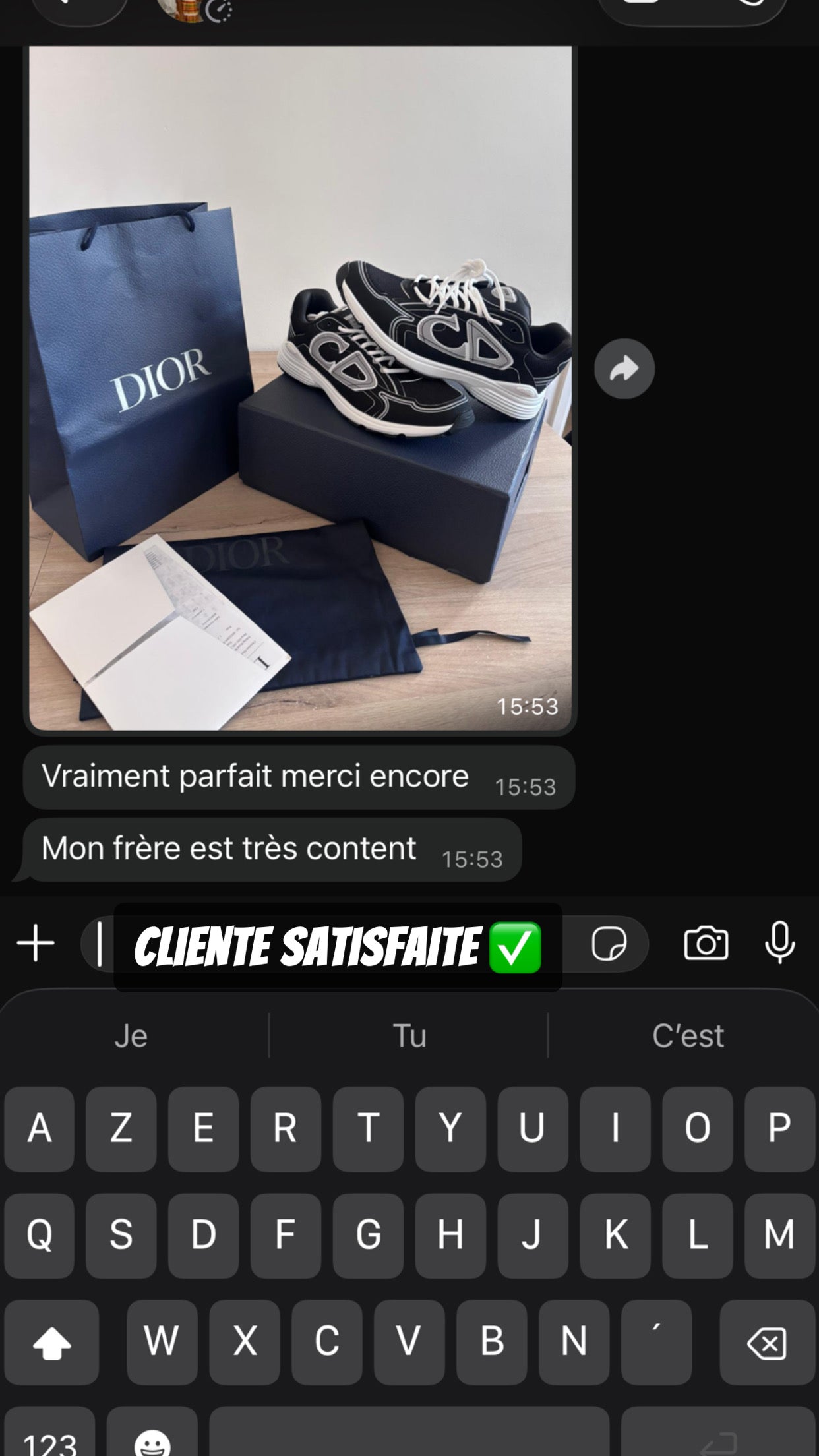Open the Dior sneakers photo message

(x=300, y=389)
